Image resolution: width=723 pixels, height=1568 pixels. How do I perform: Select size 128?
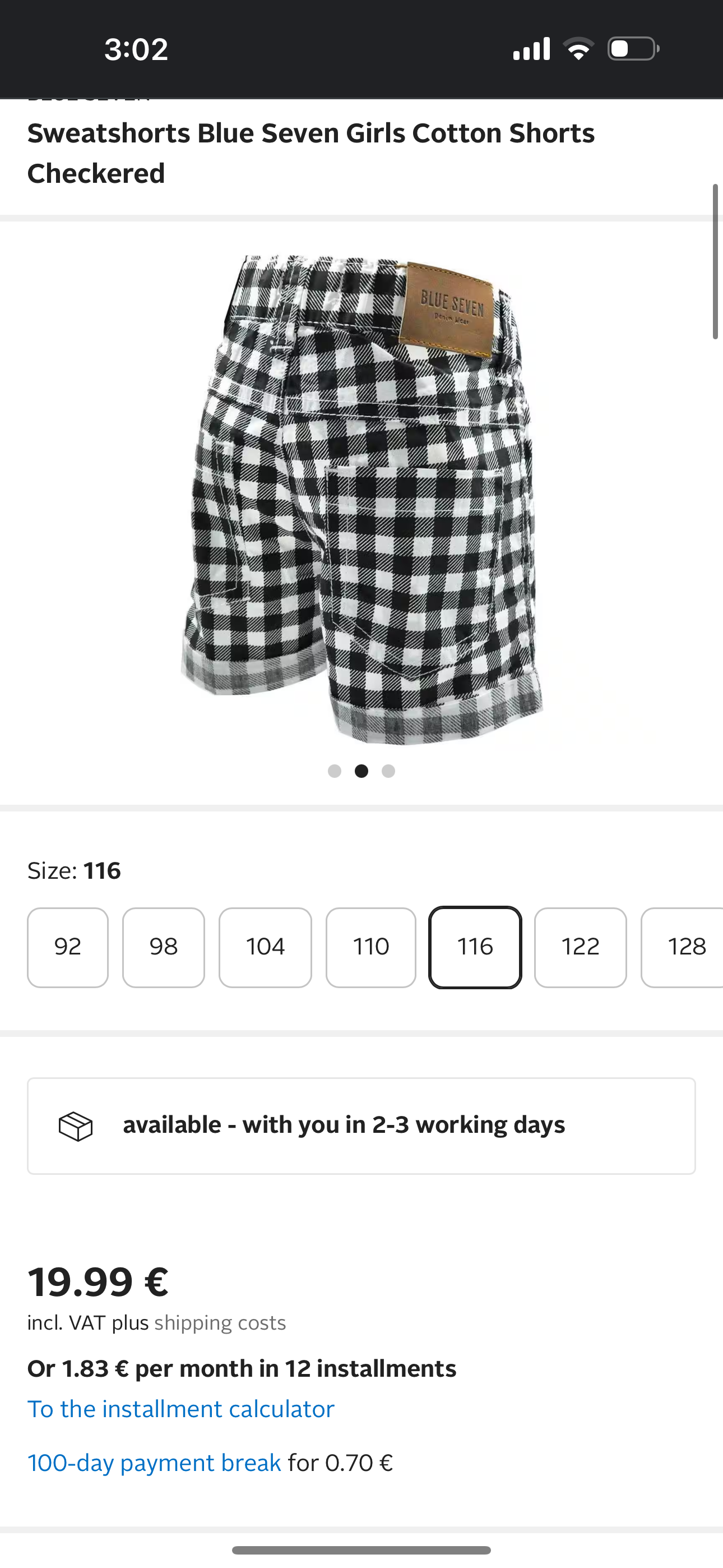(x=685, y=947)
